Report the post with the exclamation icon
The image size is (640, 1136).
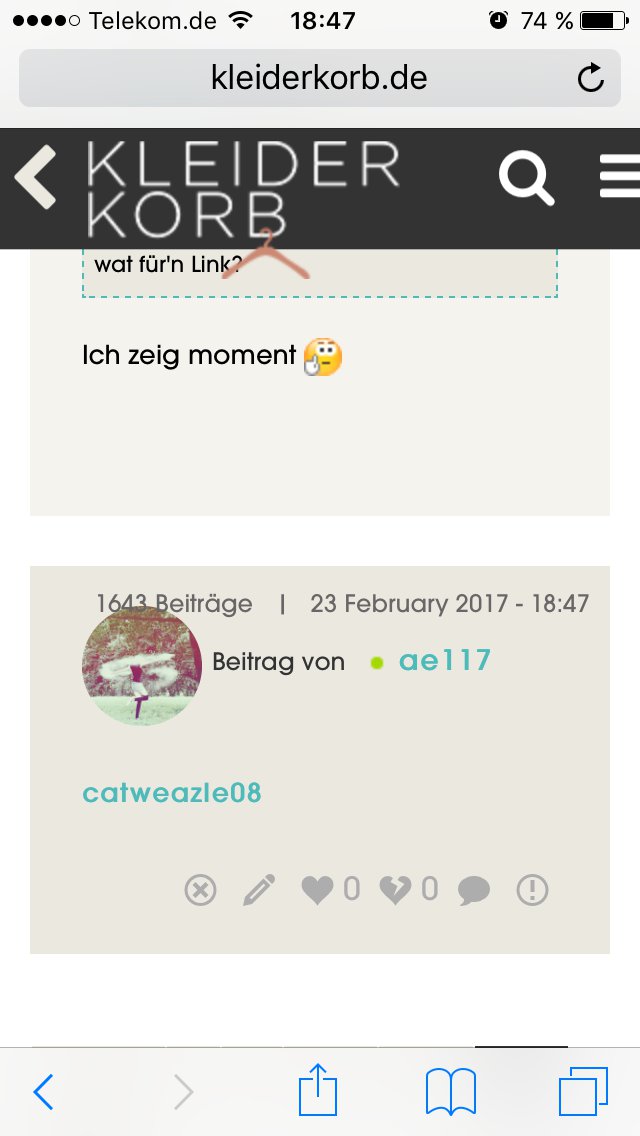(x=532, y=889)
